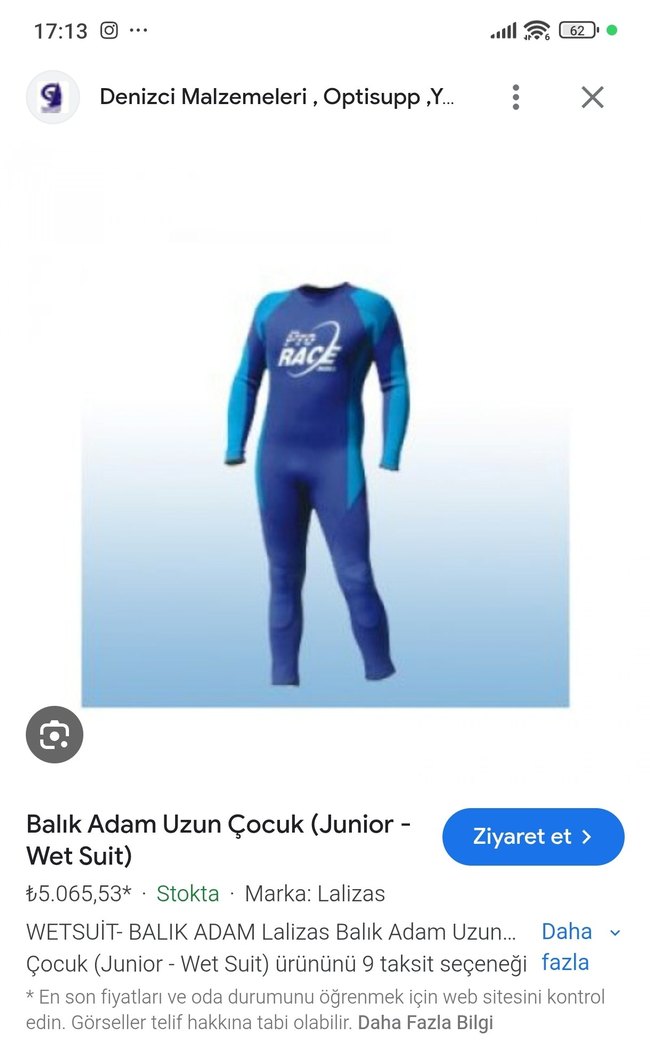Close the image viewer
The width and height of the screenshot is (650, 1055).
click(x=592, y=97)
